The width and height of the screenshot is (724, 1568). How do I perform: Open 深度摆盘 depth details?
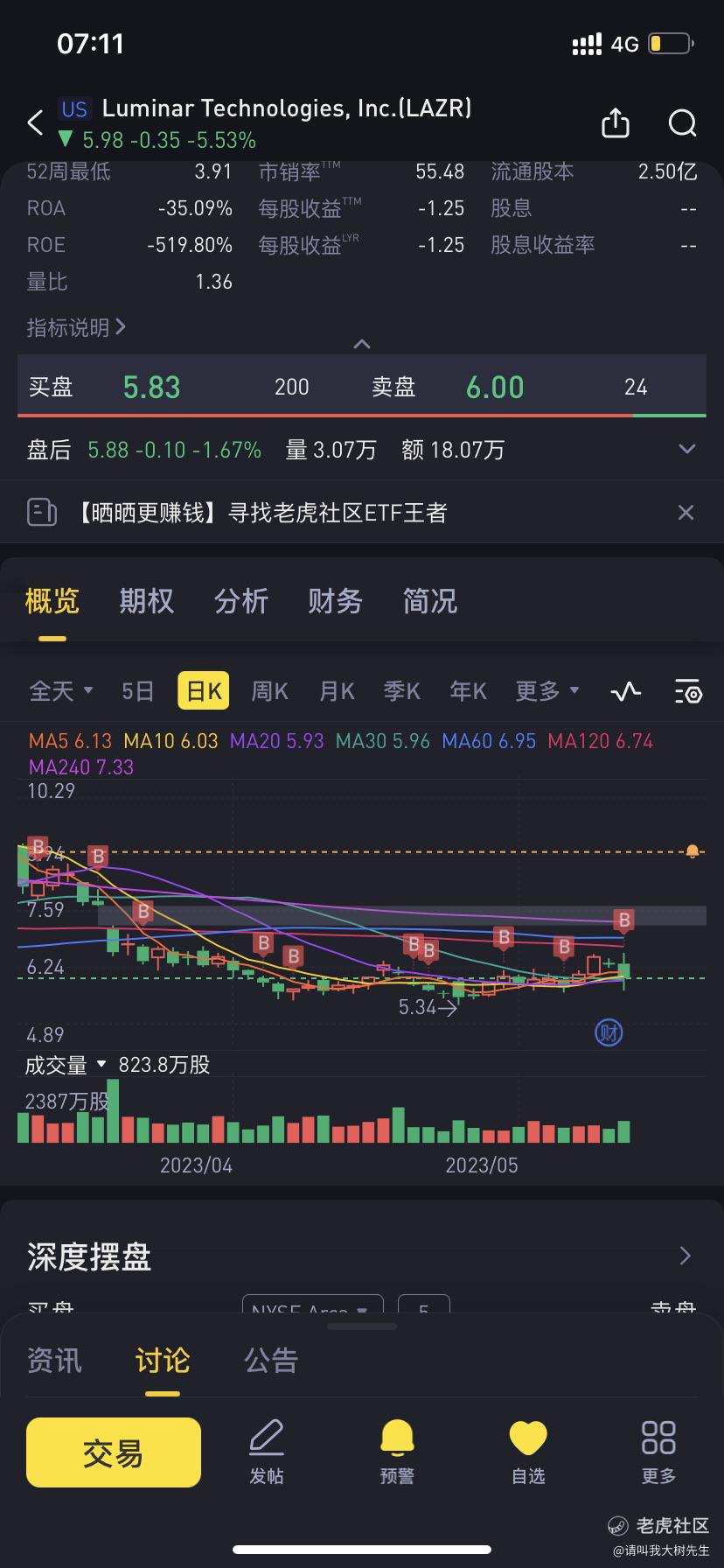[x=686, y=1256]
